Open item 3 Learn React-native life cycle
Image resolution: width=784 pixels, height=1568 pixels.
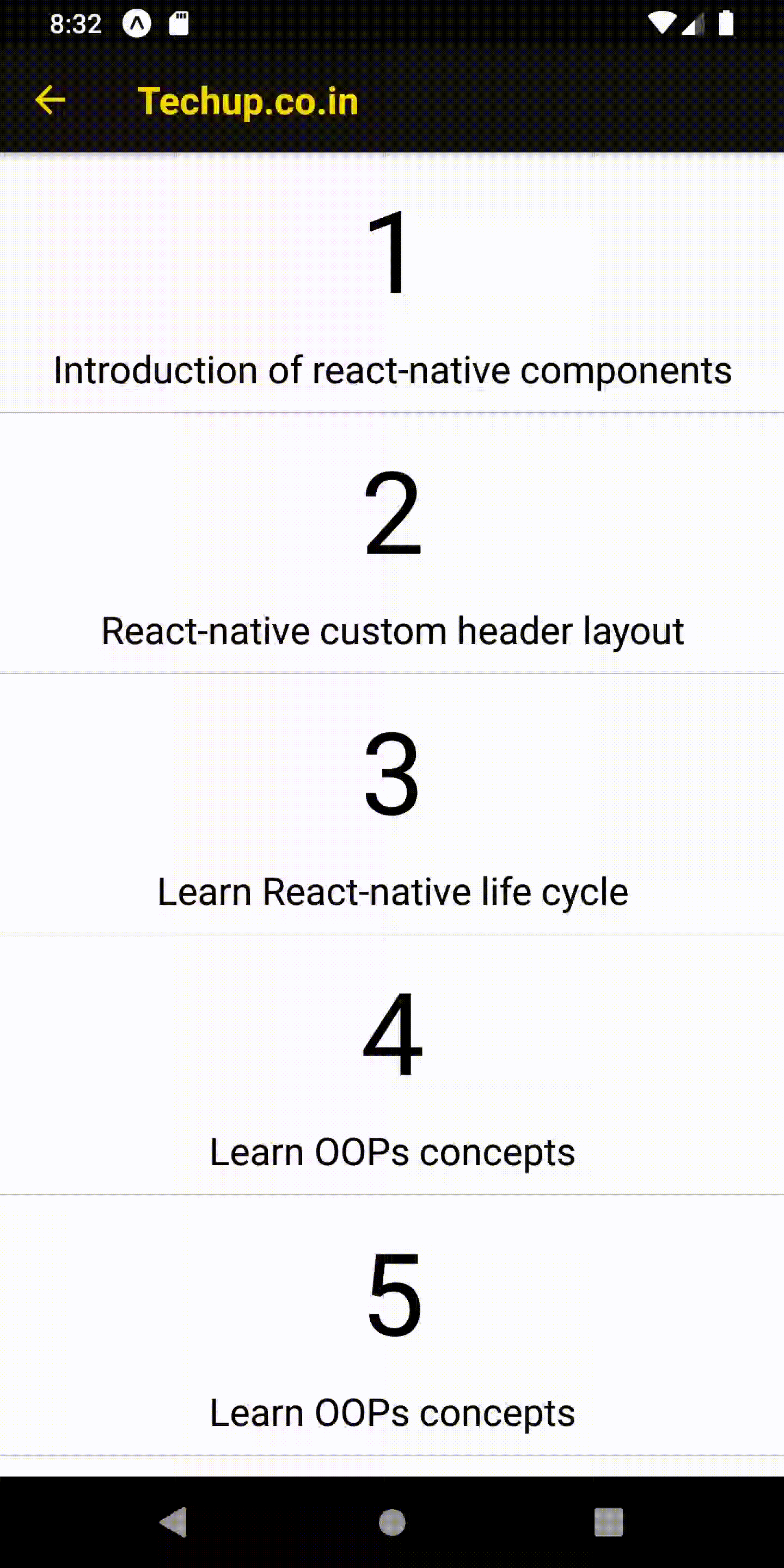click(392, 804)
